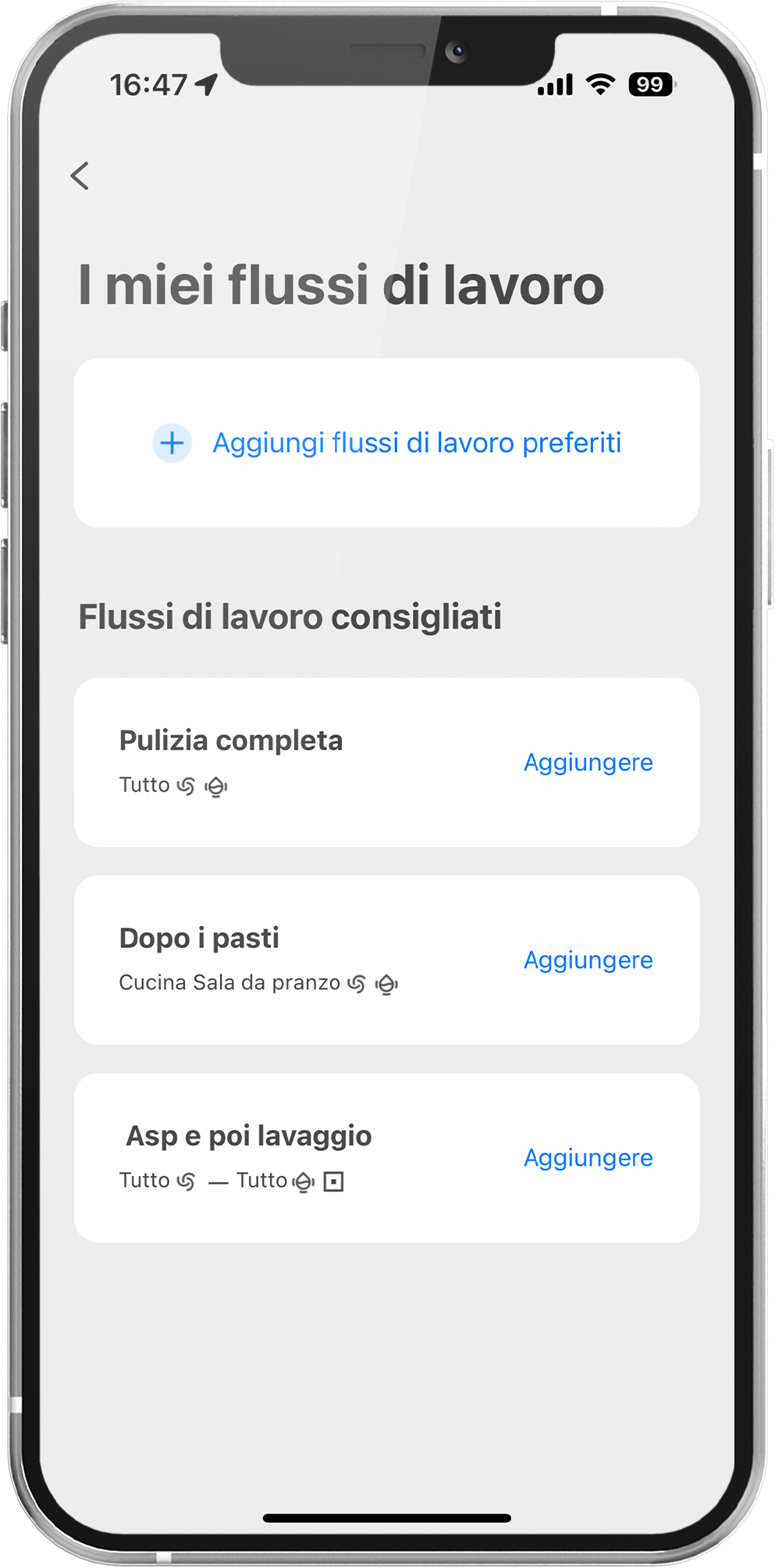This screenshot has width=775, height=1568.
Task: Add the Asp e poi lavaggio workflow
Action: 588,1157
